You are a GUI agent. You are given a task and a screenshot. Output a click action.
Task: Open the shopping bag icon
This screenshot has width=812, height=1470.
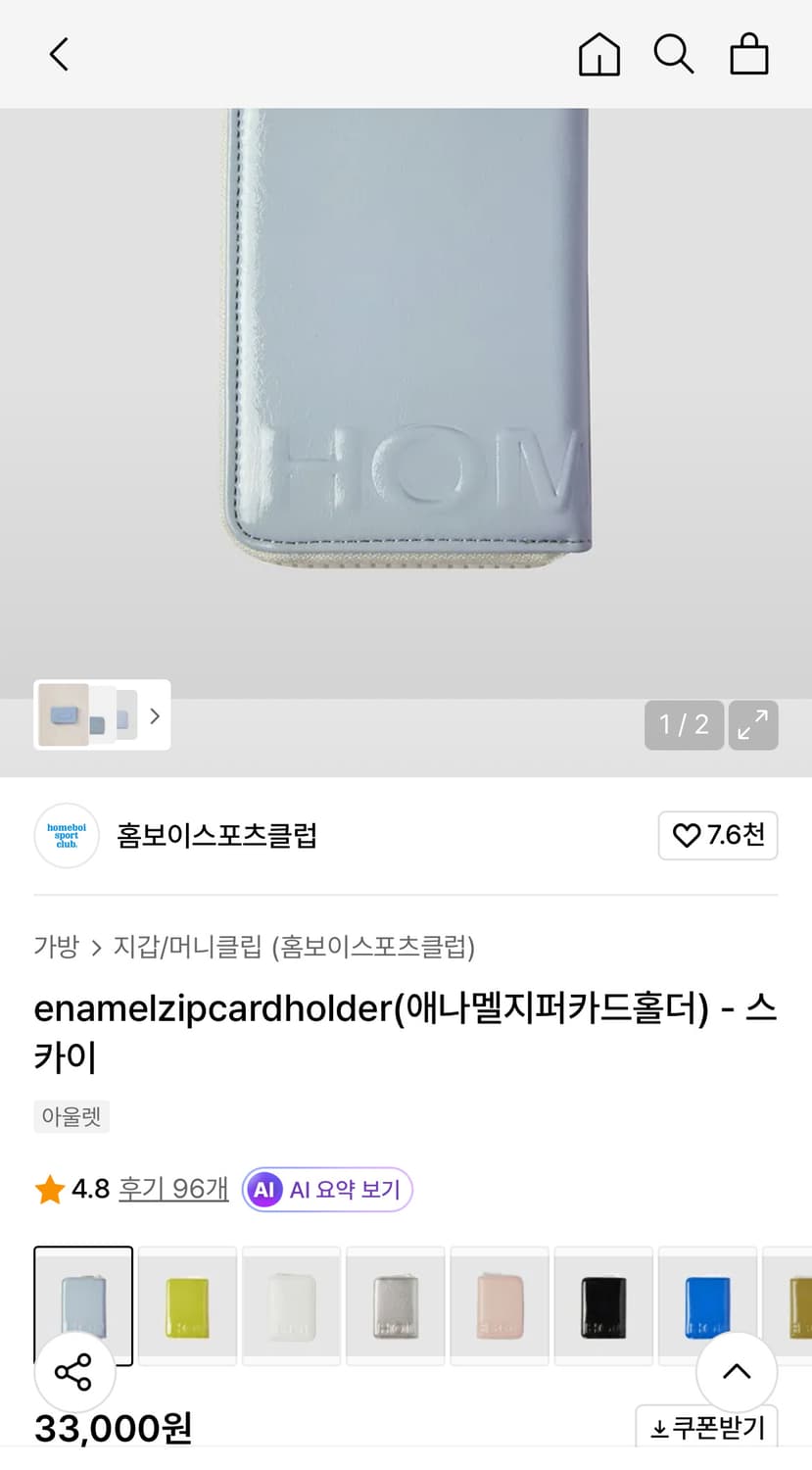coord(748,54)
